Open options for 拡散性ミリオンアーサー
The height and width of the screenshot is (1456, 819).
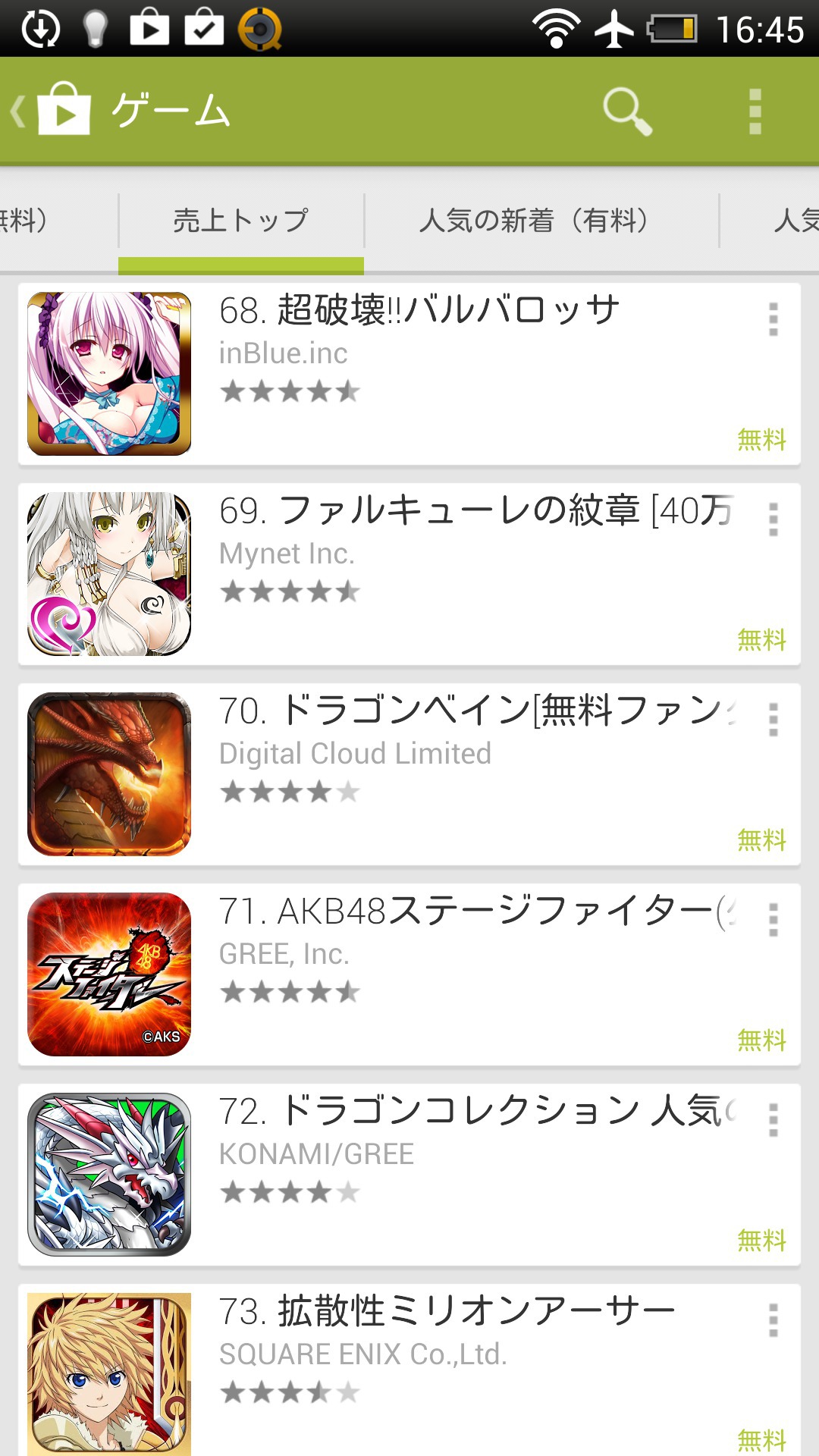coord(773,1320)
